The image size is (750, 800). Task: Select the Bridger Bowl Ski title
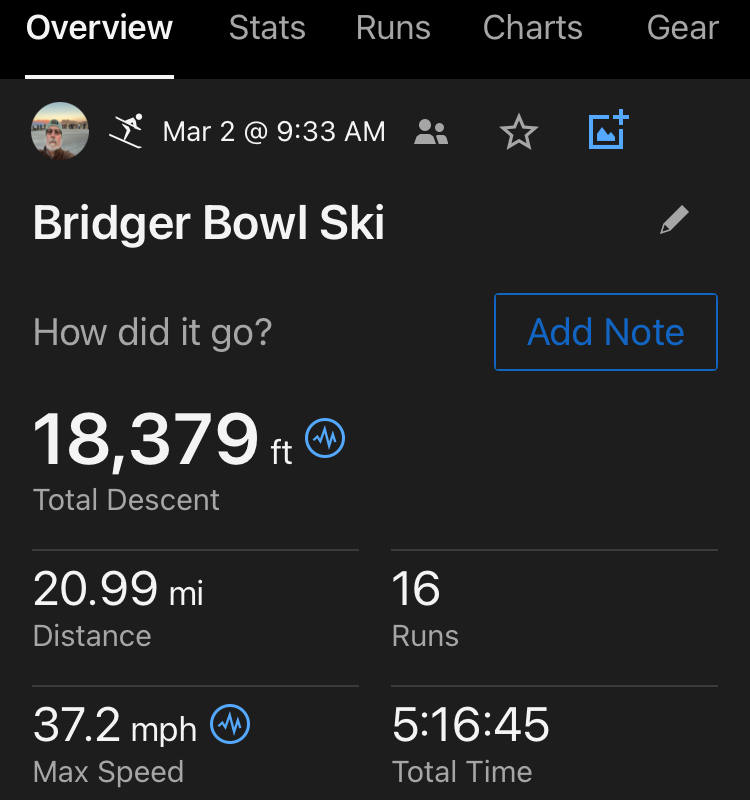click(x=209, y=222)
